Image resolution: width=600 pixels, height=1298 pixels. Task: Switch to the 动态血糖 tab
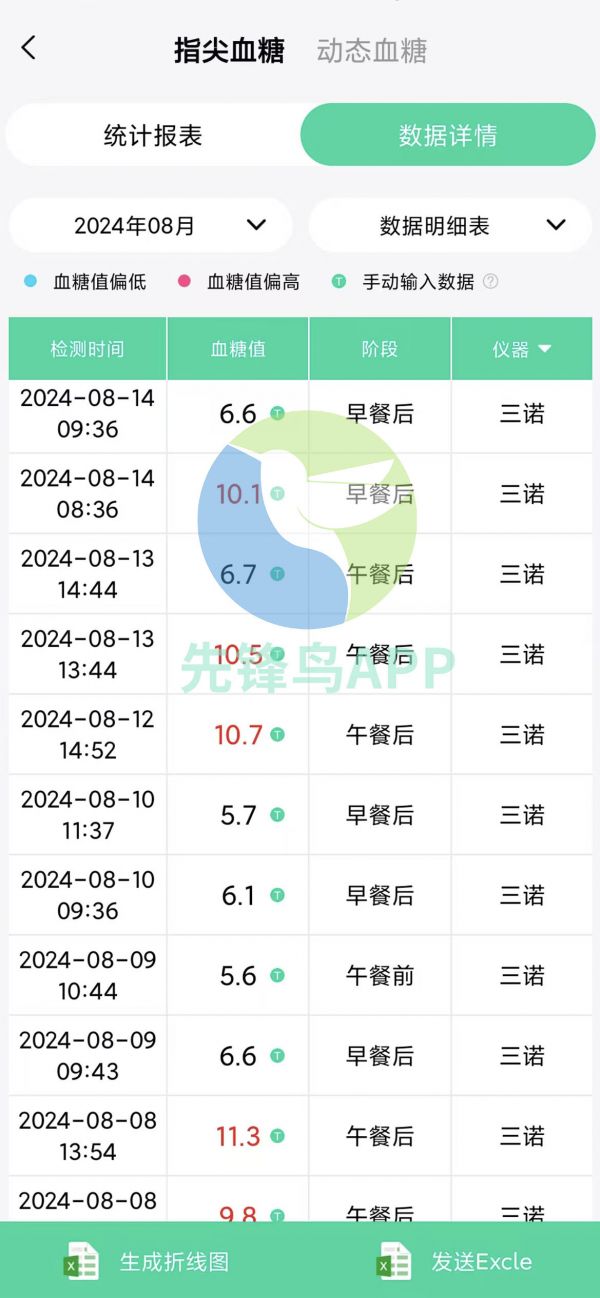tap(371, 51)
